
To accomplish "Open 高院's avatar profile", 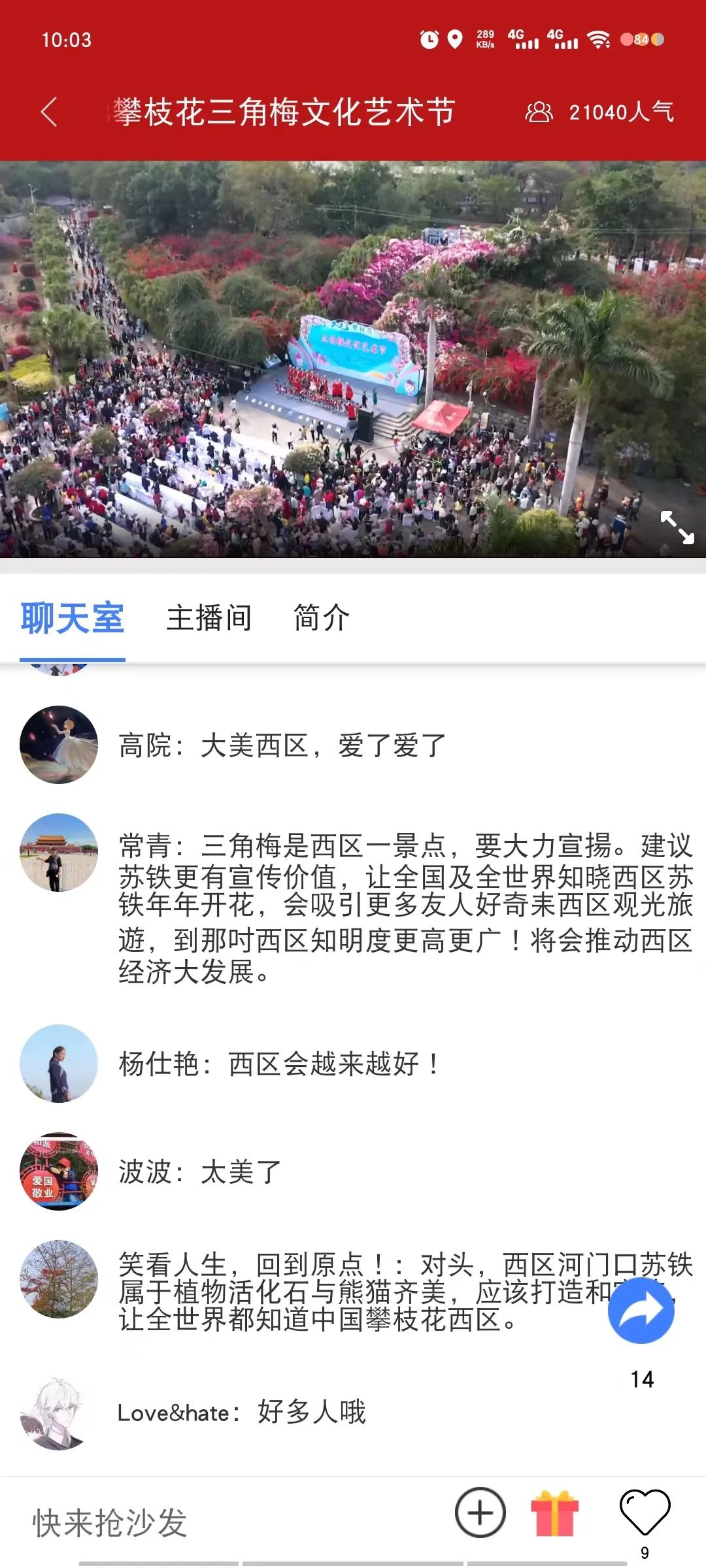I will [59, 745].
